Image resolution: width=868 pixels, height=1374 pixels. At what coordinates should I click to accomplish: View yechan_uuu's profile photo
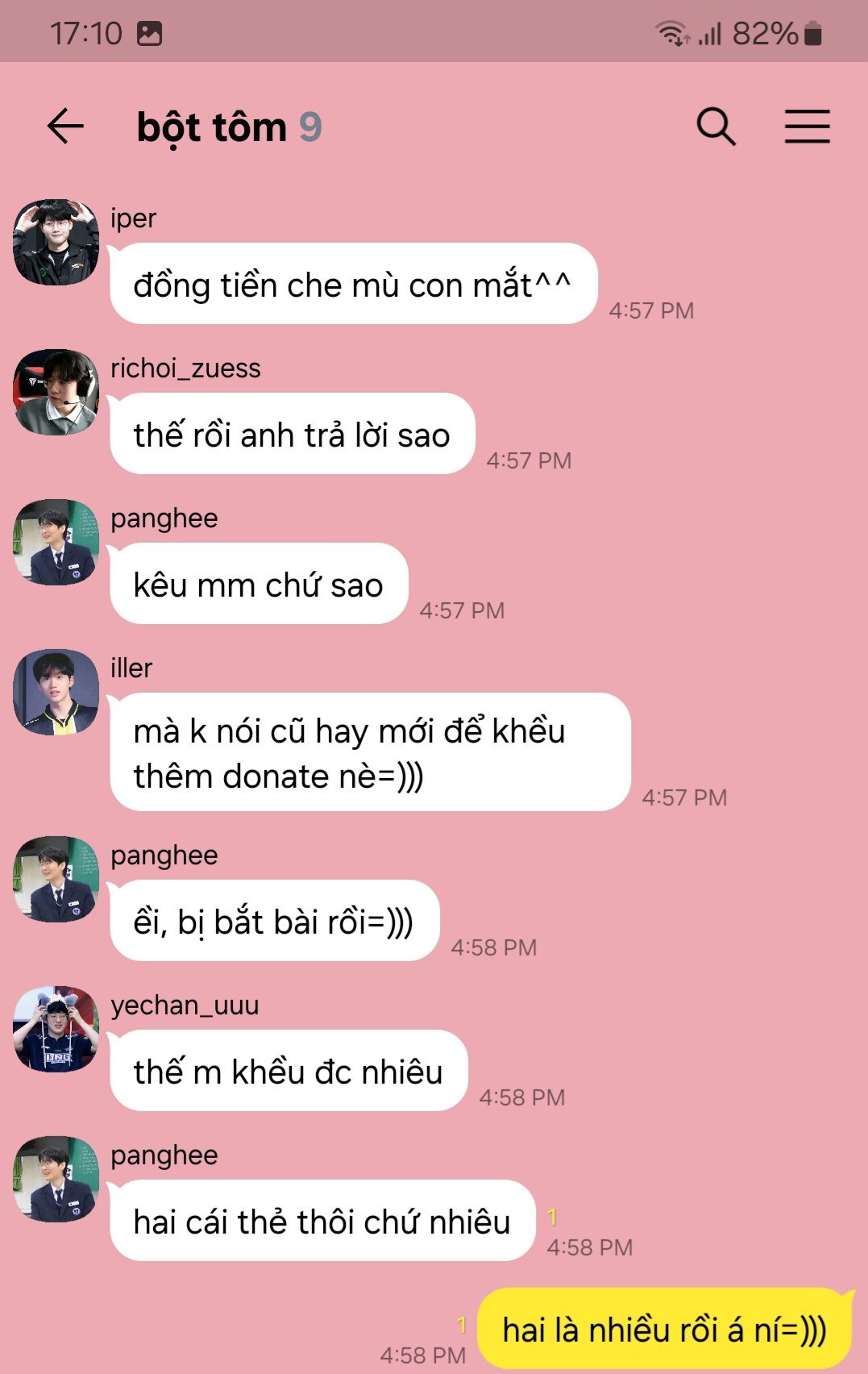click(x=56, y=1029)
